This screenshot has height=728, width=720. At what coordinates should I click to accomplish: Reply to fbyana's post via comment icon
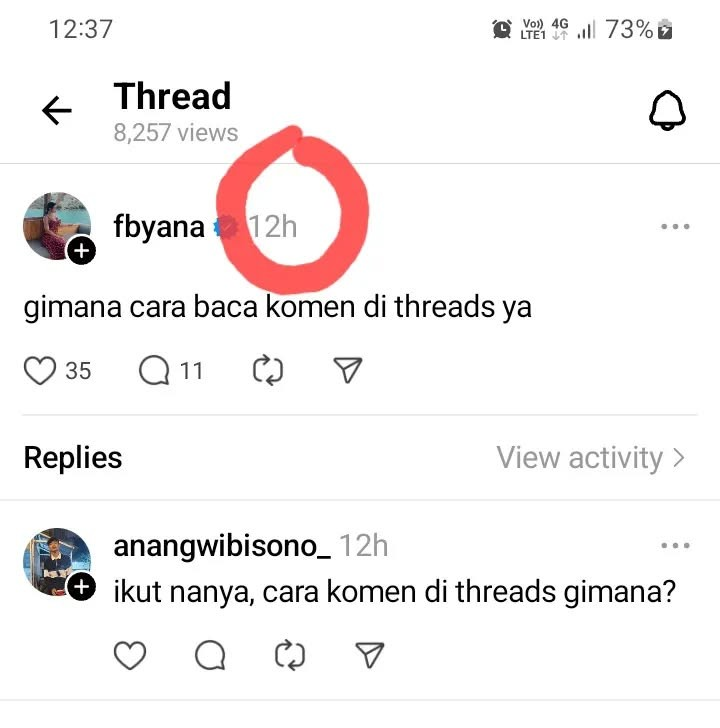[154, 371]
